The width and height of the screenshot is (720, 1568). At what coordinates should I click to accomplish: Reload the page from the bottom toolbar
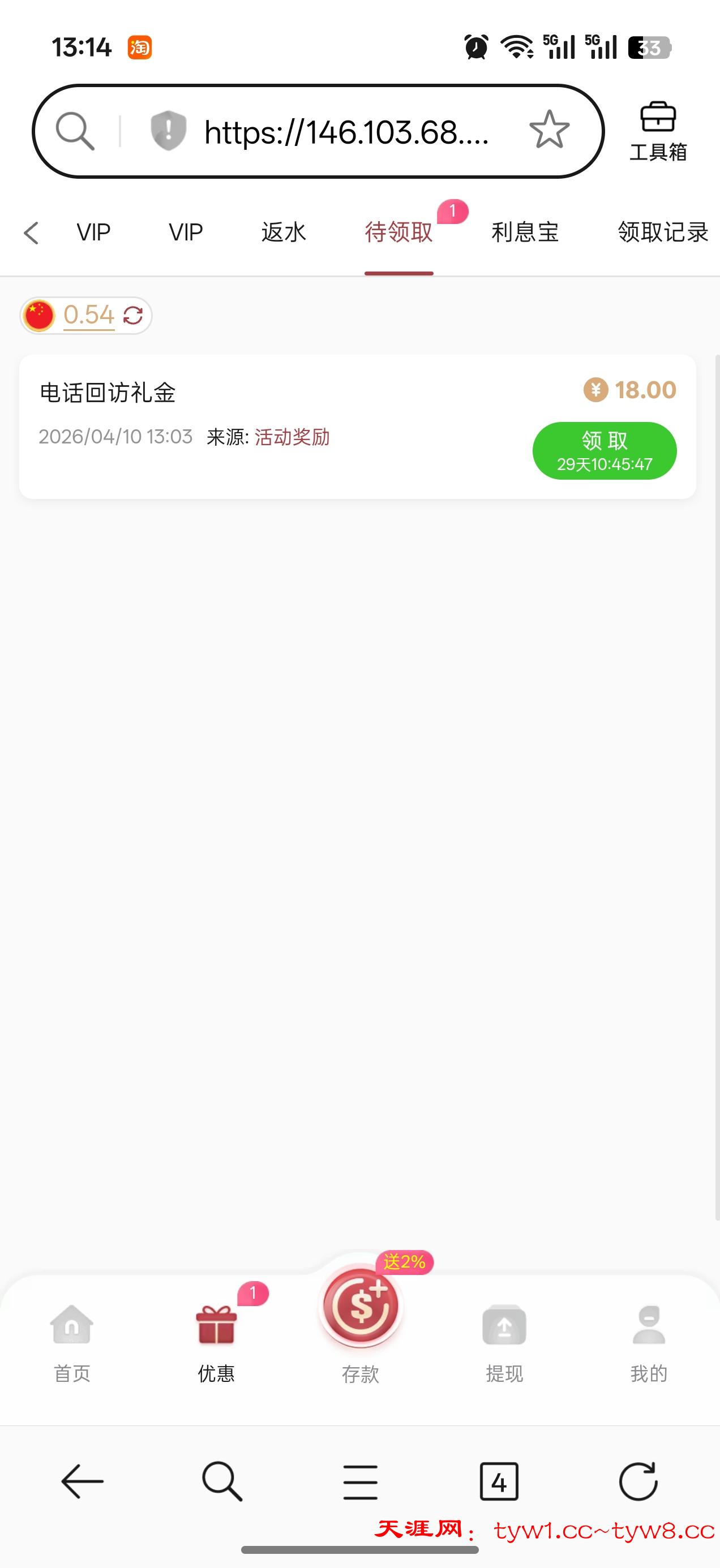click(638, 1481)
